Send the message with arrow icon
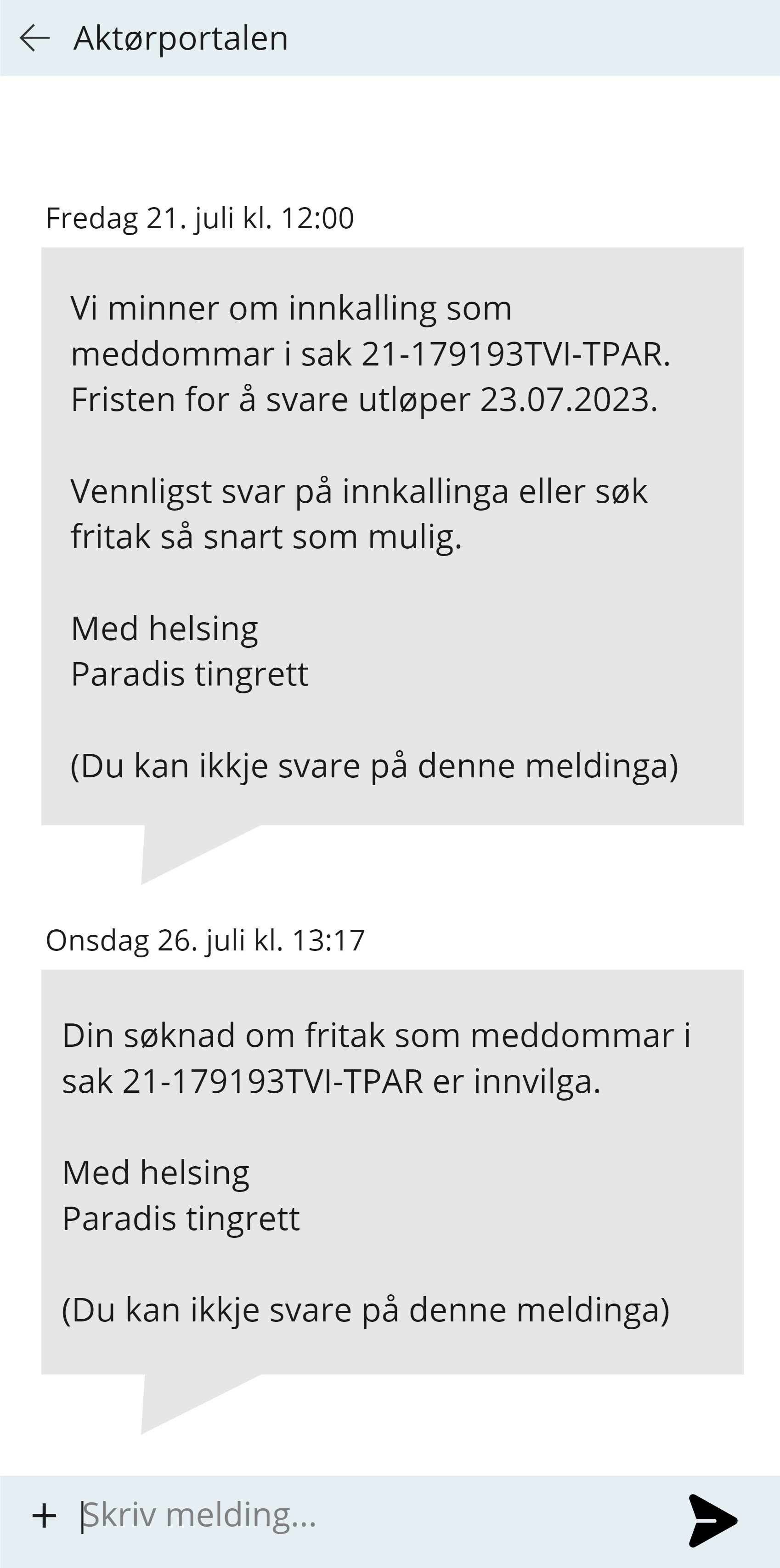This screenshot has width=780, height=1568. click(x=712, y=1520)
